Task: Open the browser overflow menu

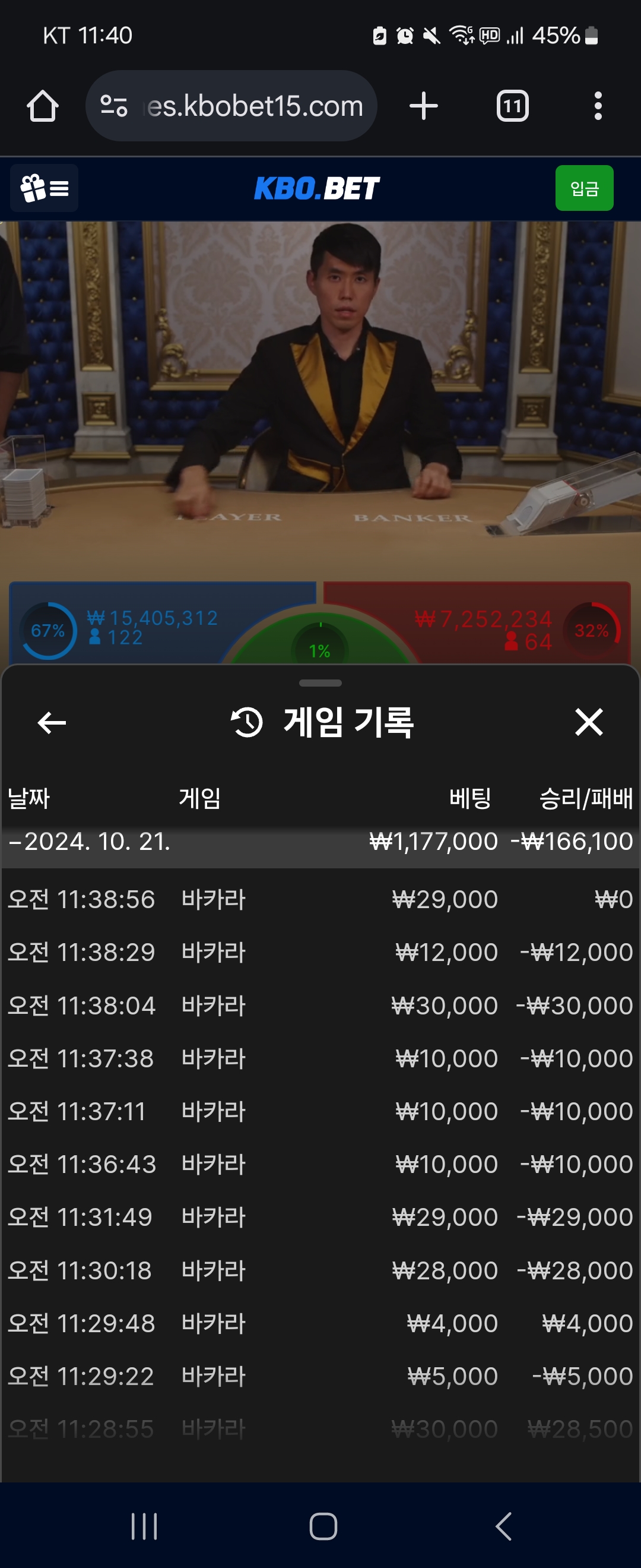Action: tap(598, 106)
